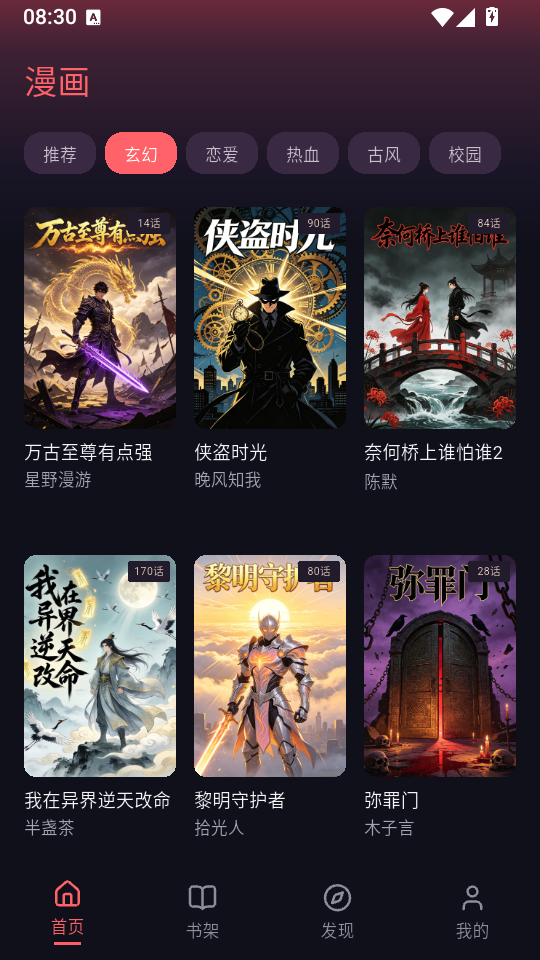
Task: Go to the 发现 tab
Action: 337,911
